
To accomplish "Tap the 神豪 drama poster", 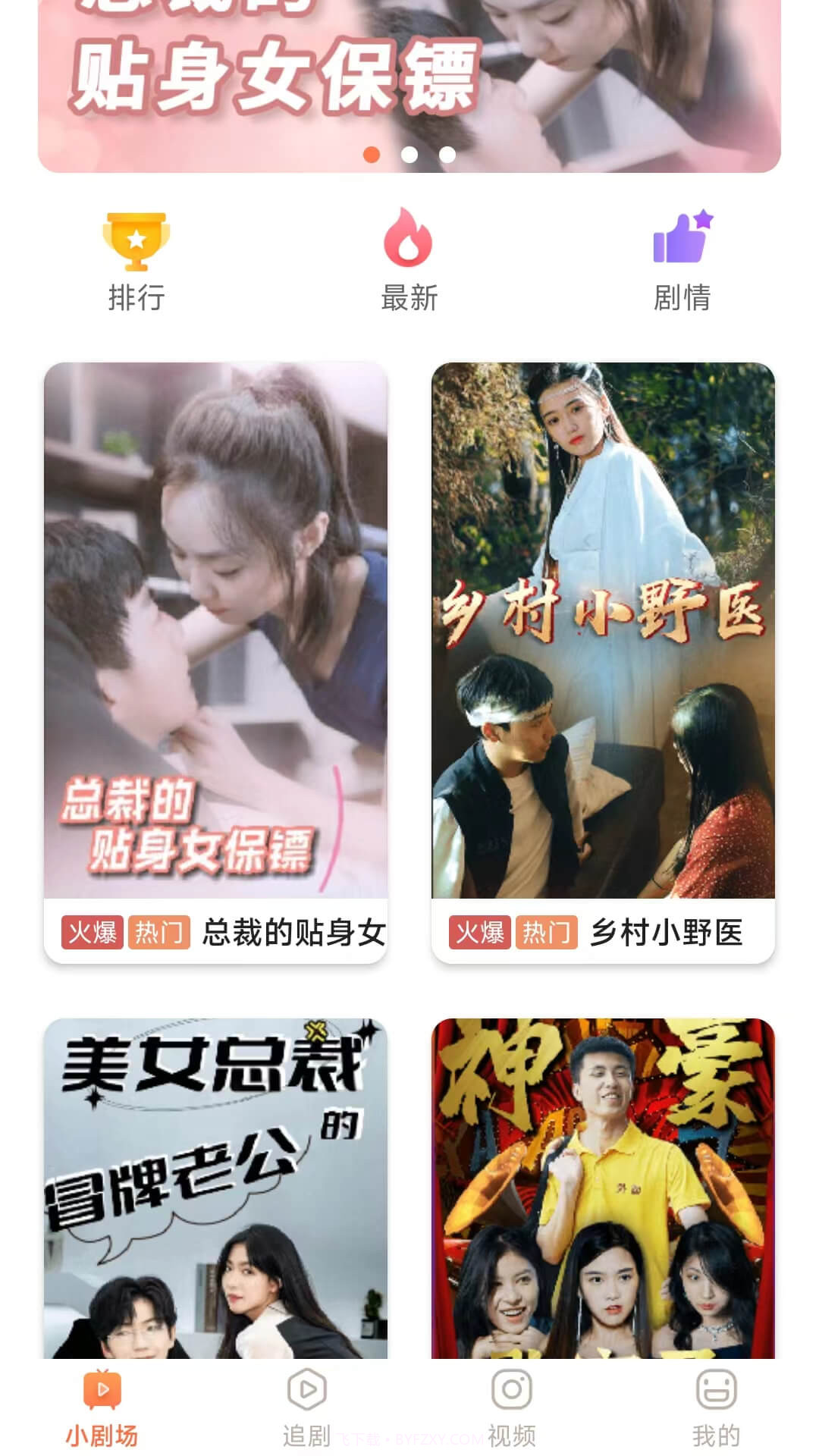I will coord(603,1183).
